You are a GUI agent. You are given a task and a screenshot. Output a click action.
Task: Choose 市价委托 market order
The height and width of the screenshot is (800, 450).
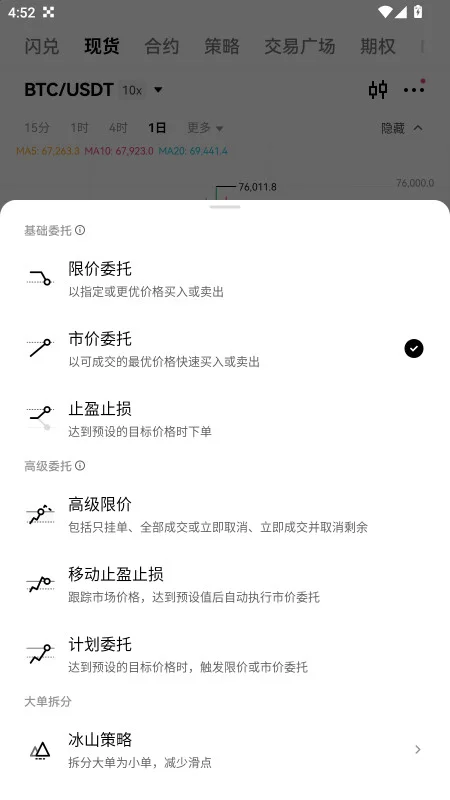225,348
